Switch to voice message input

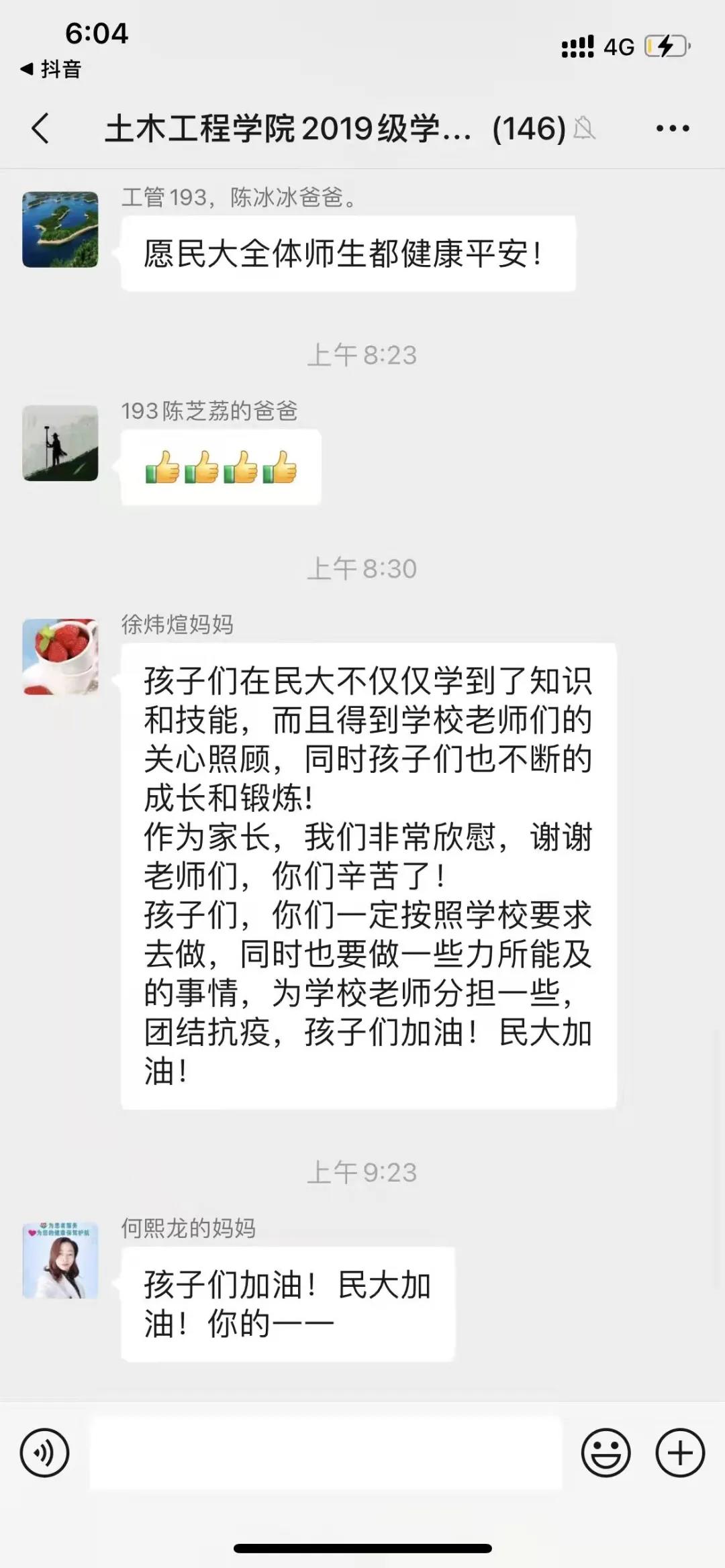(44, 1453)
